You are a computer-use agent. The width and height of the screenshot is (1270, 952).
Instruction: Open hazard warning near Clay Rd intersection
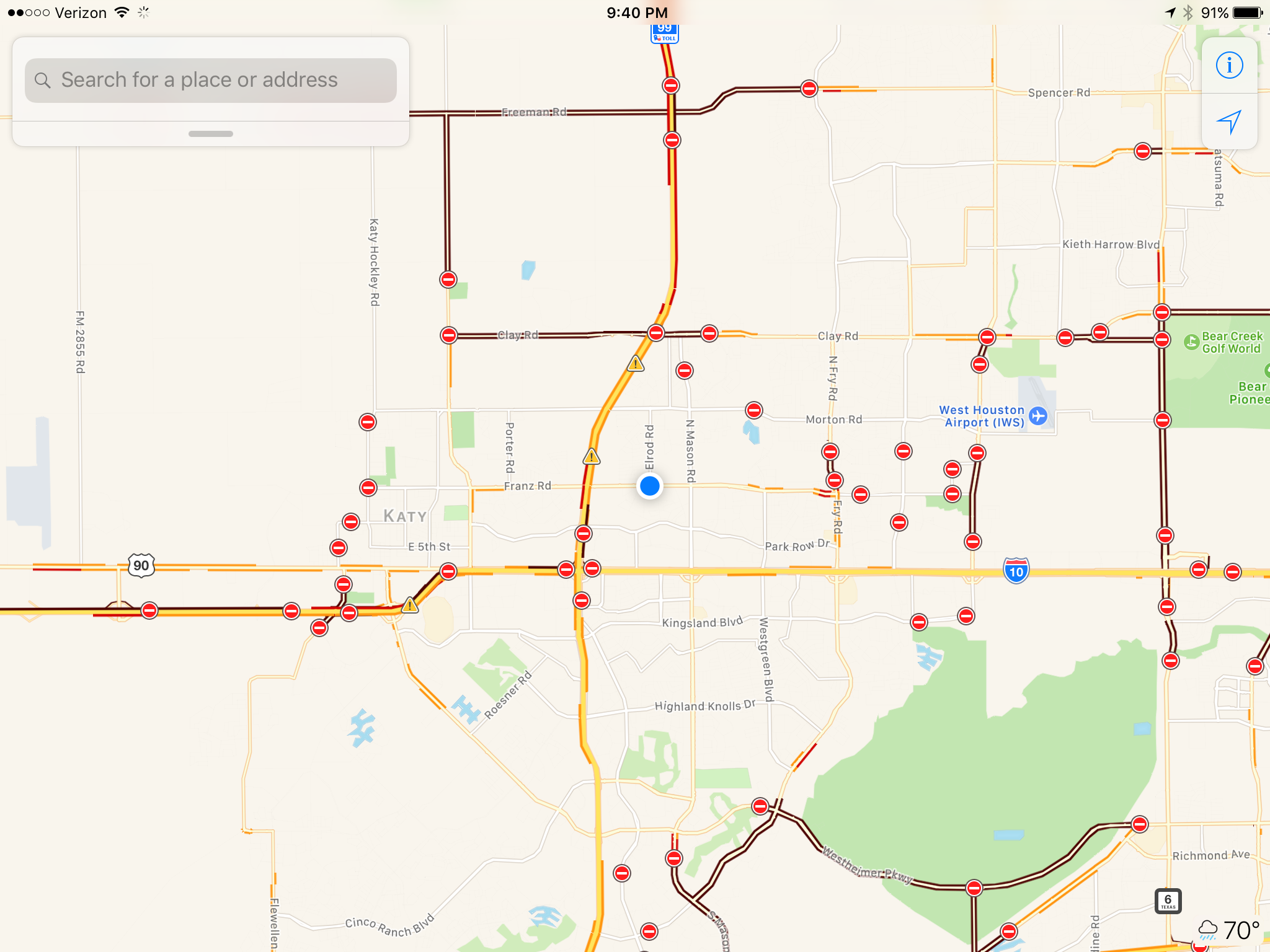pos(636,363)
